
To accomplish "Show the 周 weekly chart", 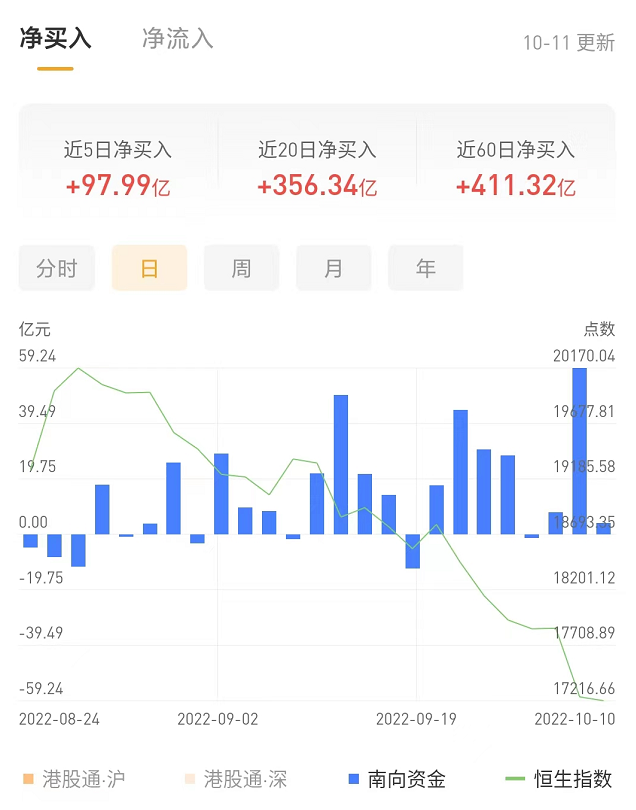I will tap(241, 268).
